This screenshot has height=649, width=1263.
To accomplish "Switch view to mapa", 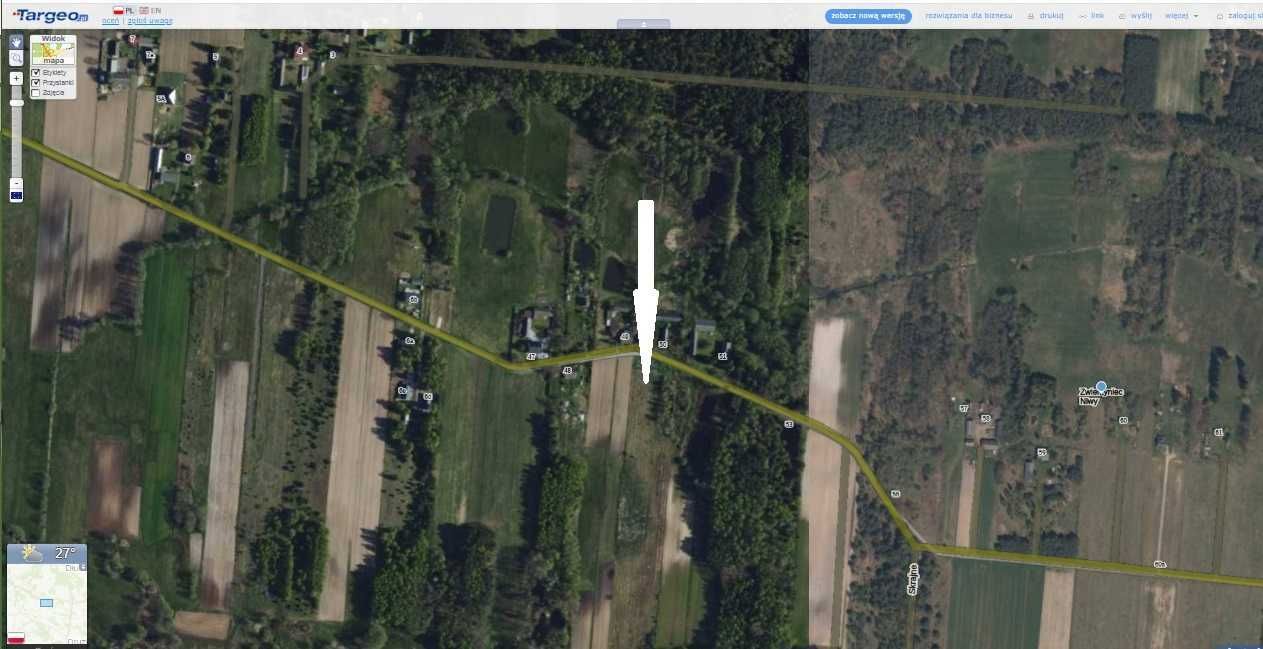I will pyautogui.click(x=53, y=50).
